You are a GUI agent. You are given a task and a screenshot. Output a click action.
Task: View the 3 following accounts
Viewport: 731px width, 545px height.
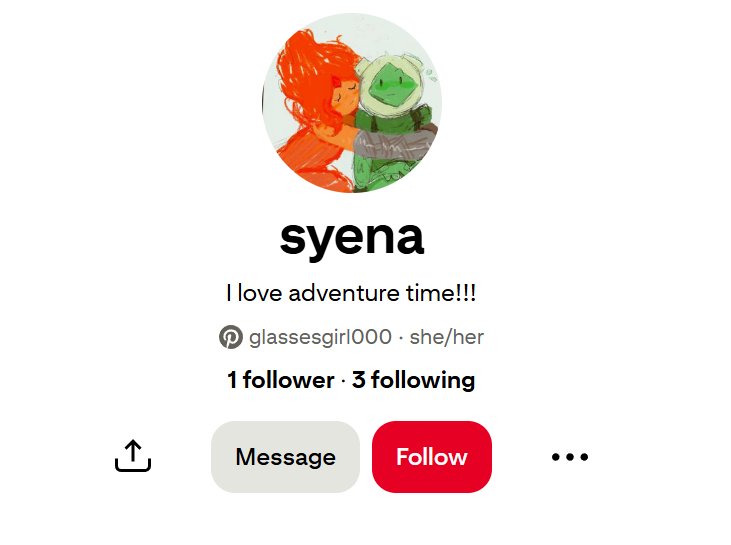pos(413,380)
